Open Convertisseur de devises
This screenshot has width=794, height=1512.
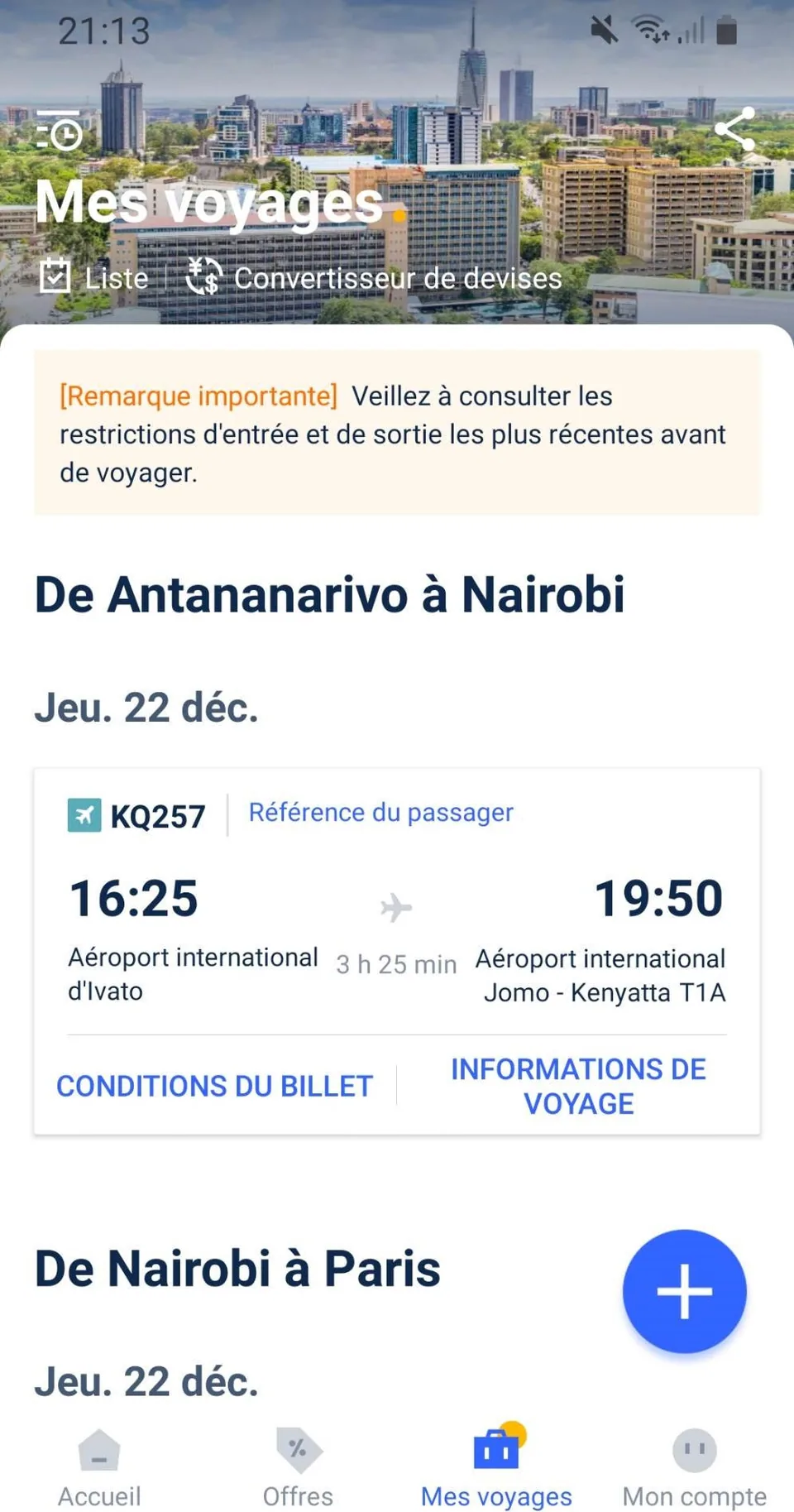pyautogui.click(x=374, y=277)
